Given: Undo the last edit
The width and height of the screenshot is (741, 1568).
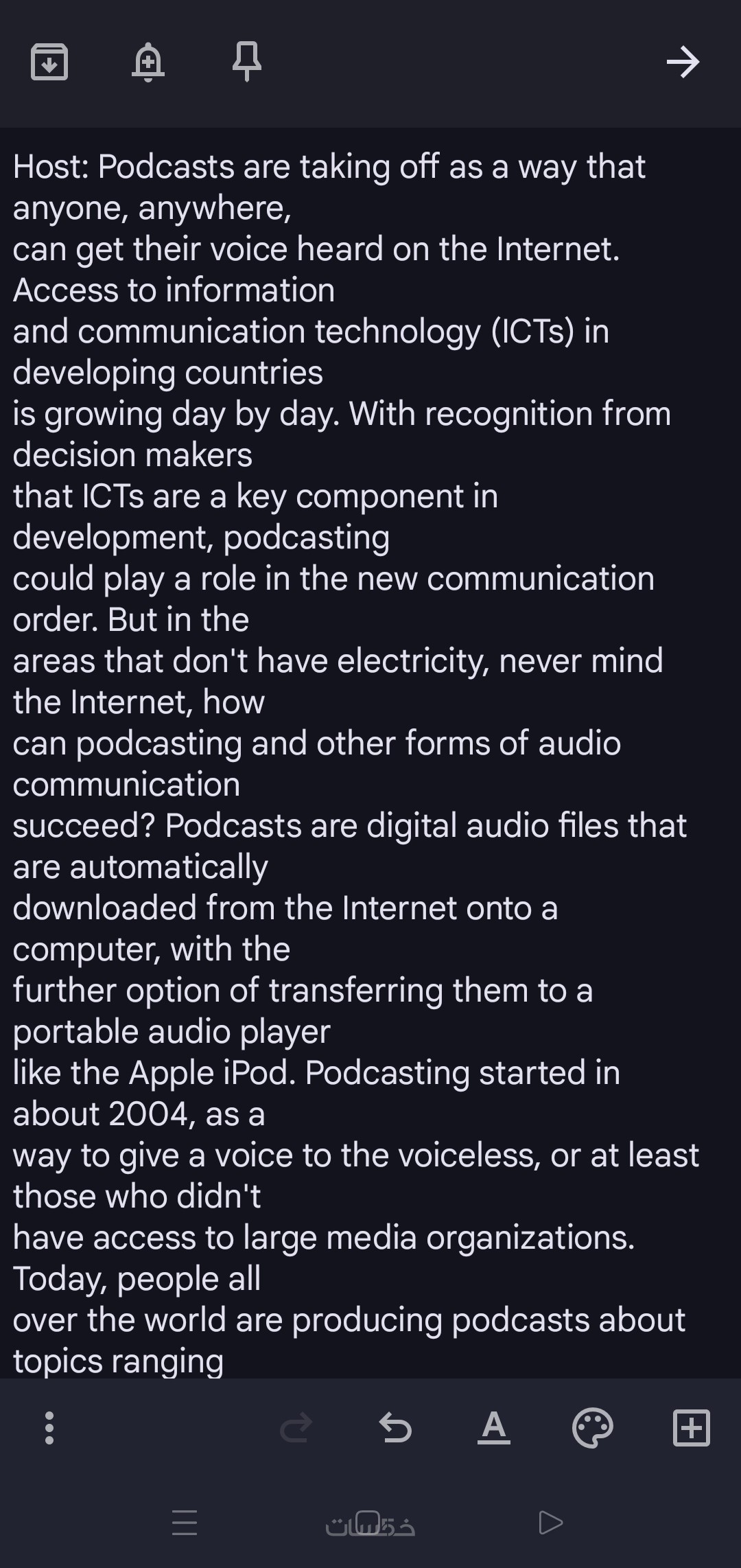Looking at the screenshot, I should pos(395,1429).
